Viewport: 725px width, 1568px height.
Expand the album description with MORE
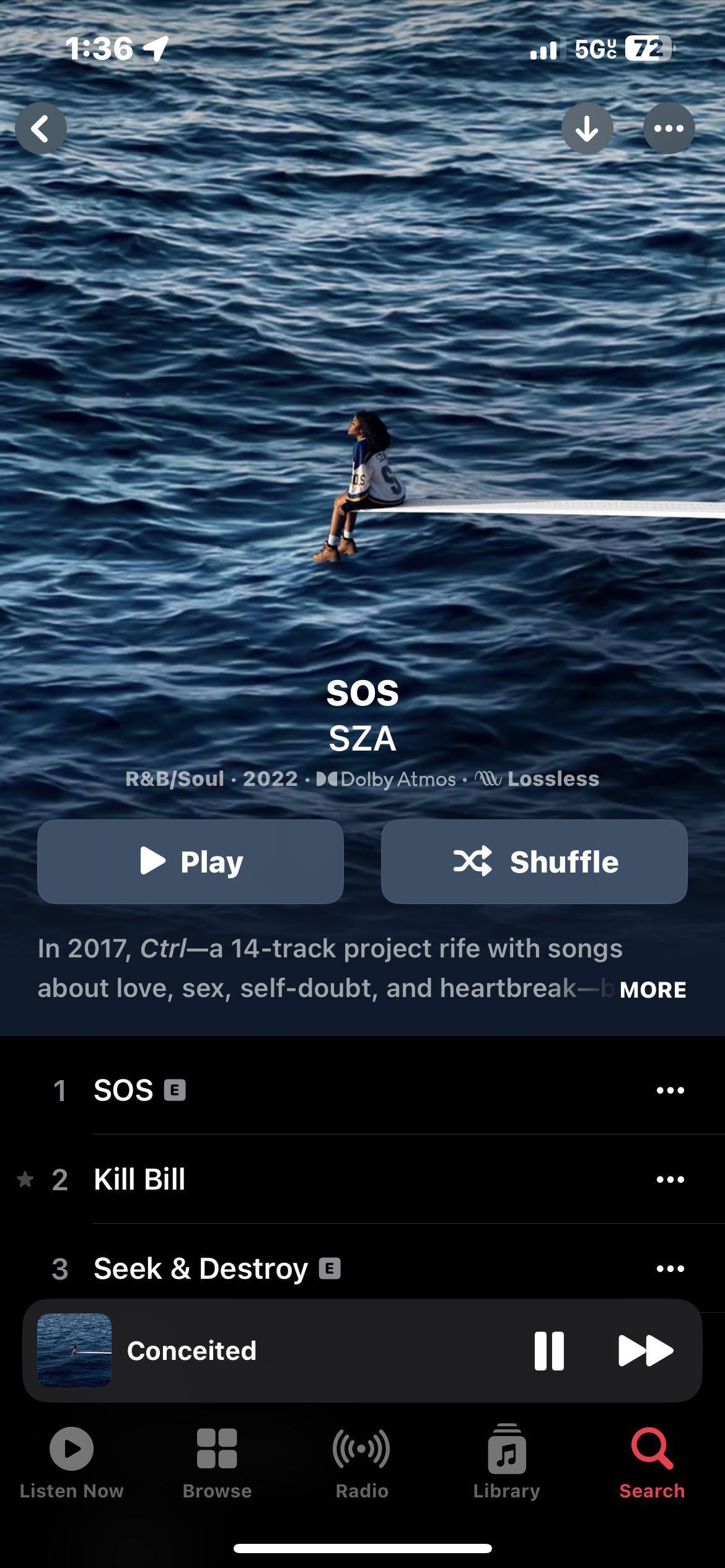pos(652,990)
